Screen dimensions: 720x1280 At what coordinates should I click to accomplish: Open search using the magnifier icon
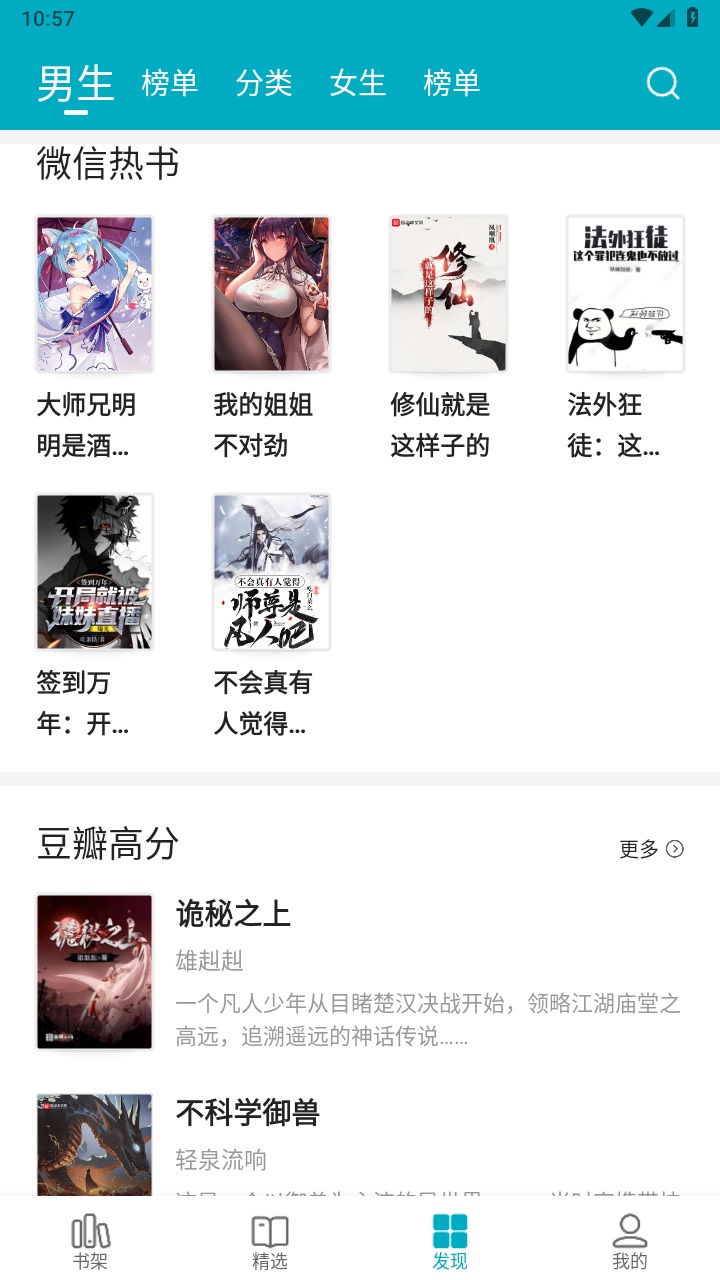(x=662, y=84)
